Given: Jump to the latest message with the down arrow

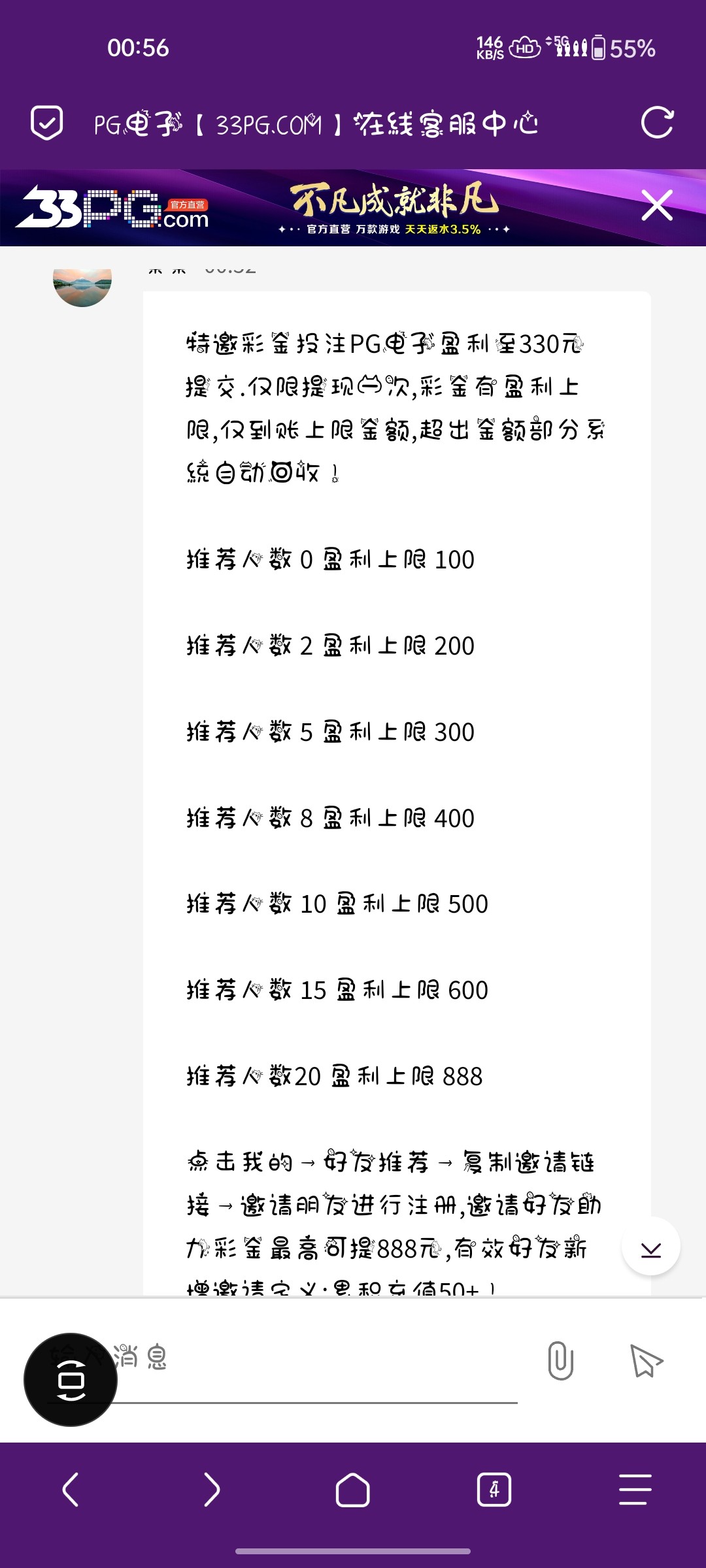Looking at the screenshot, I should (x=650, y=1247).
